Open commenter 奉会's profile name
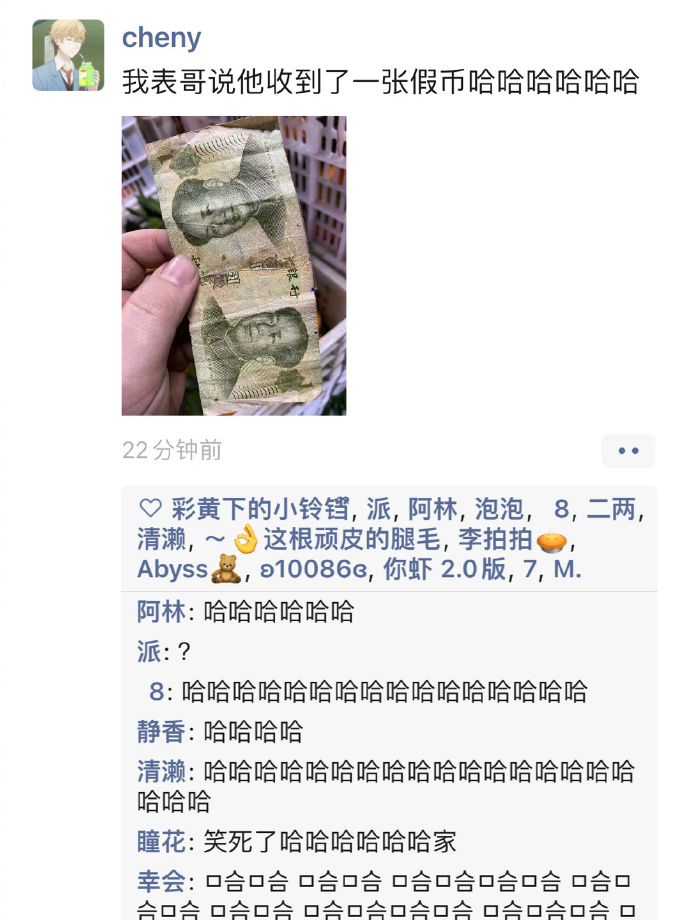 tap(160, 882)
